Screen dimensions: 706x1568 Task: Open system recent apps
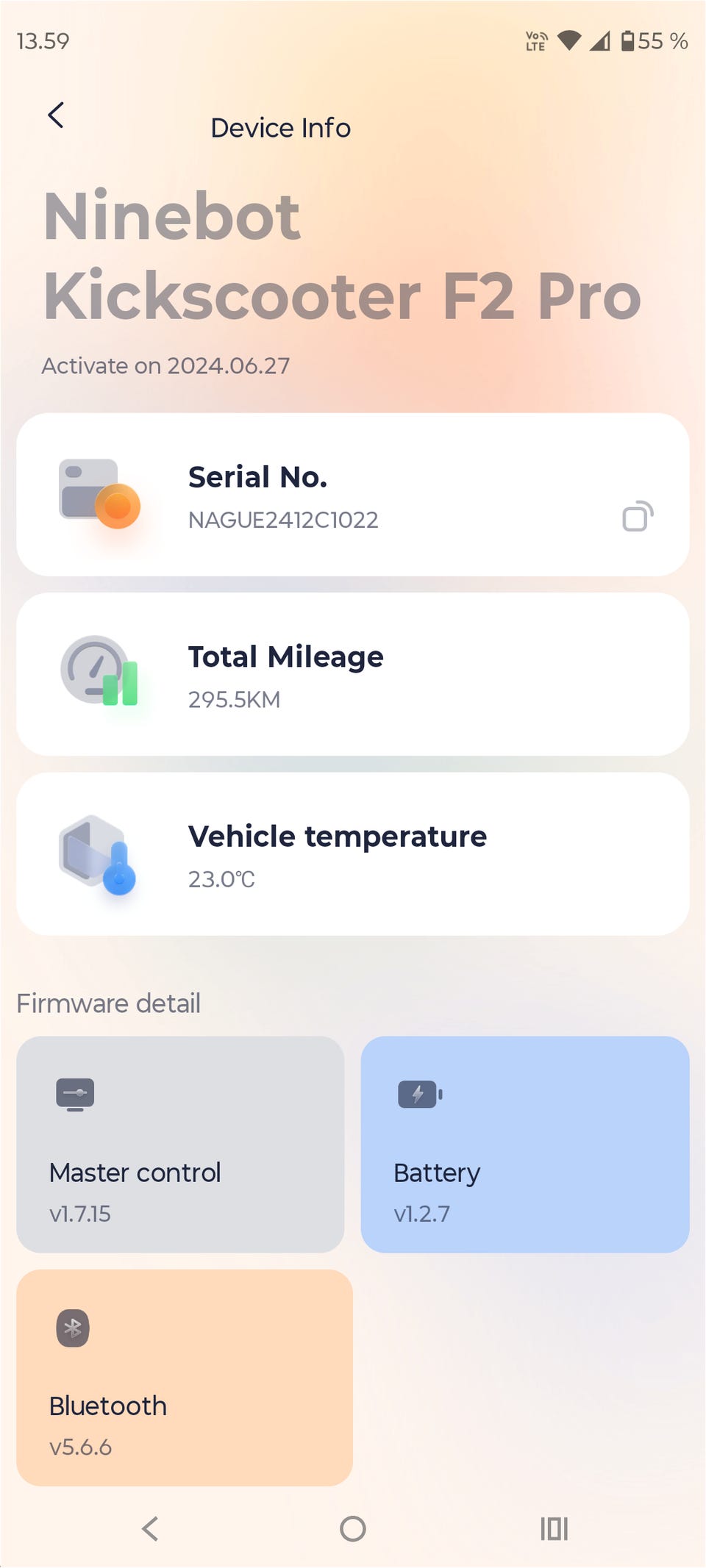pyautogui.click(x=554, y=1529)
